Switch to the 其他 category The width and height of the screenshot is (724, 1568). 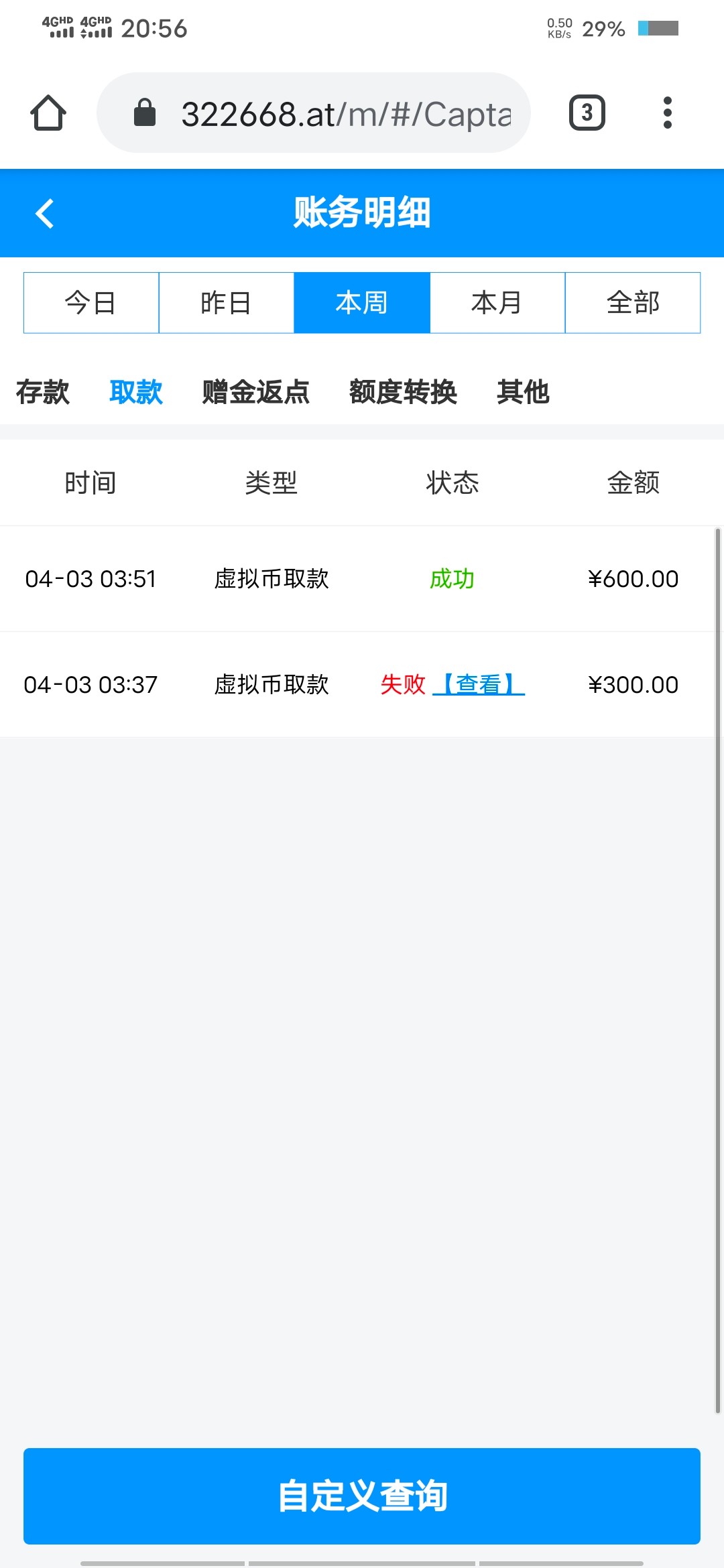[523, 392]
